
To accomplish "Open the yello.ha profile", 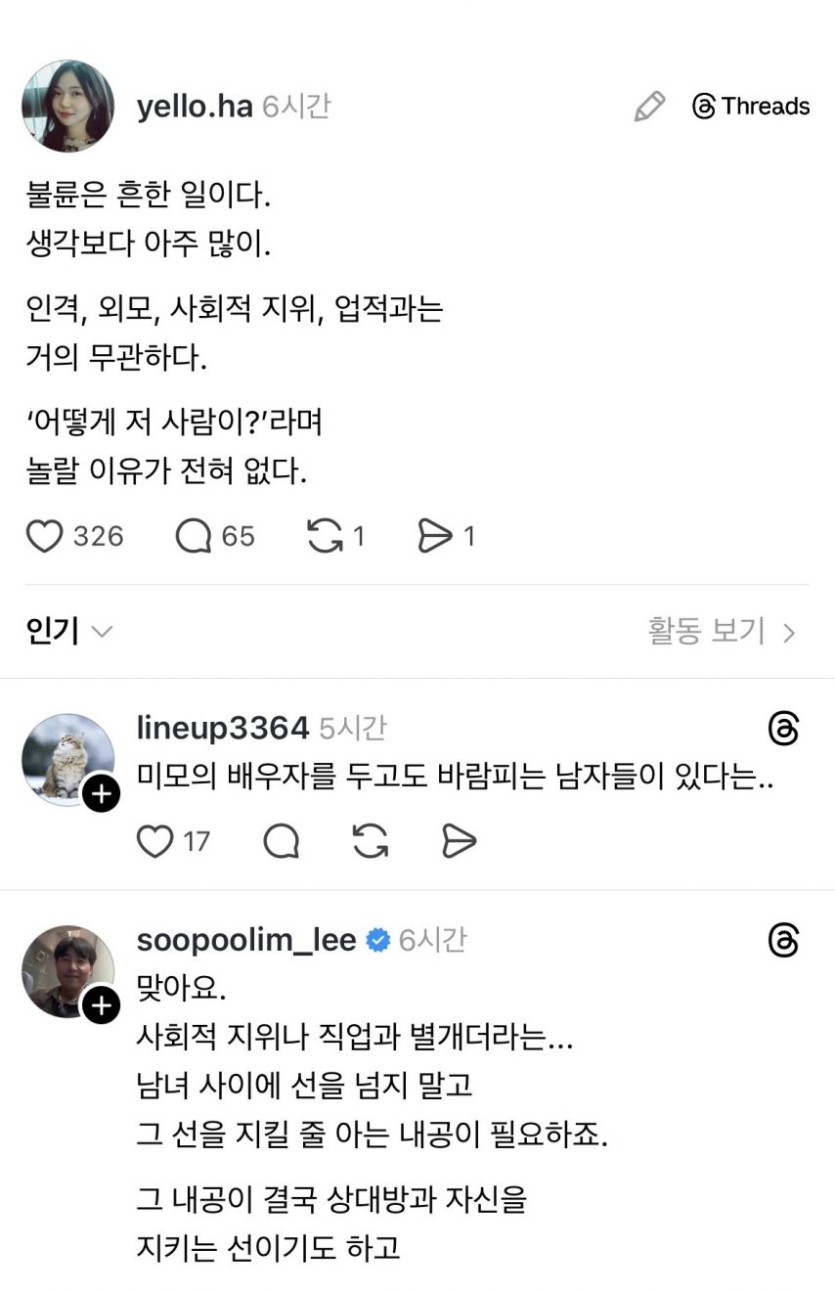I will click(194, 106).
